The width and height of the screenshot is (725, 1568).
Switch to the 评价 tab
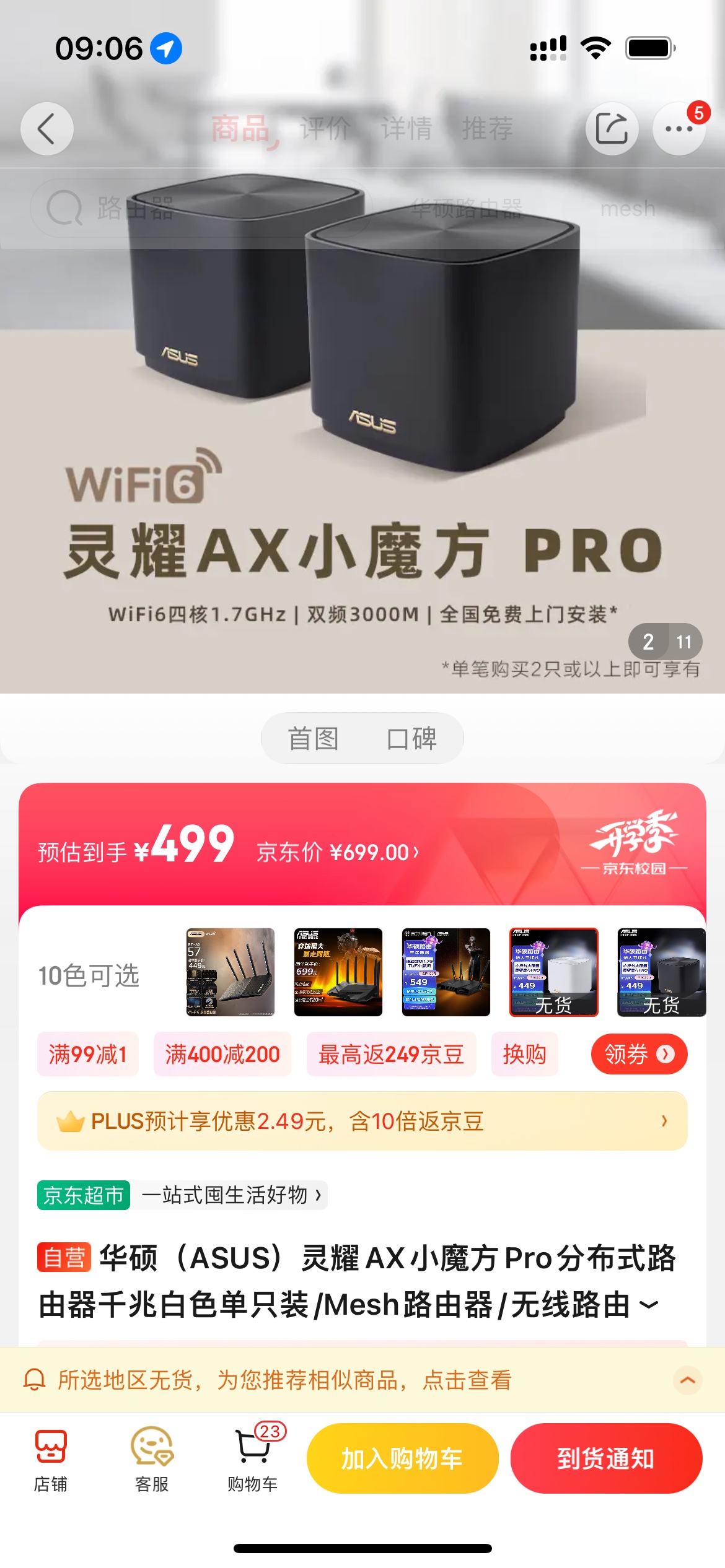[325, 129]
